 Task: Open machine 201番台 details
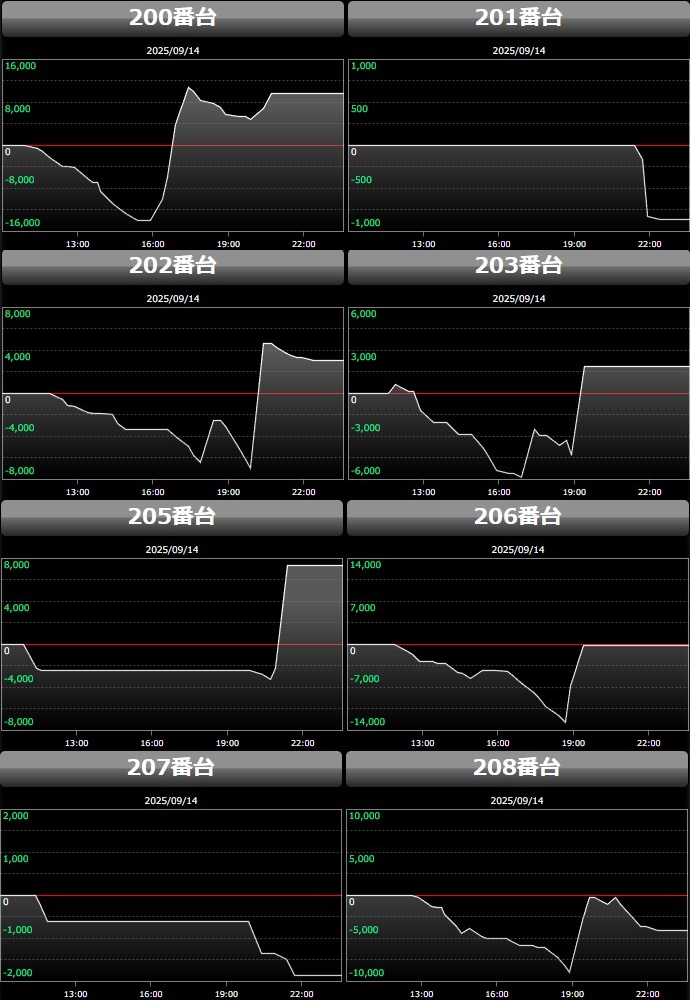pyautogui.click(x=518, y=18)
